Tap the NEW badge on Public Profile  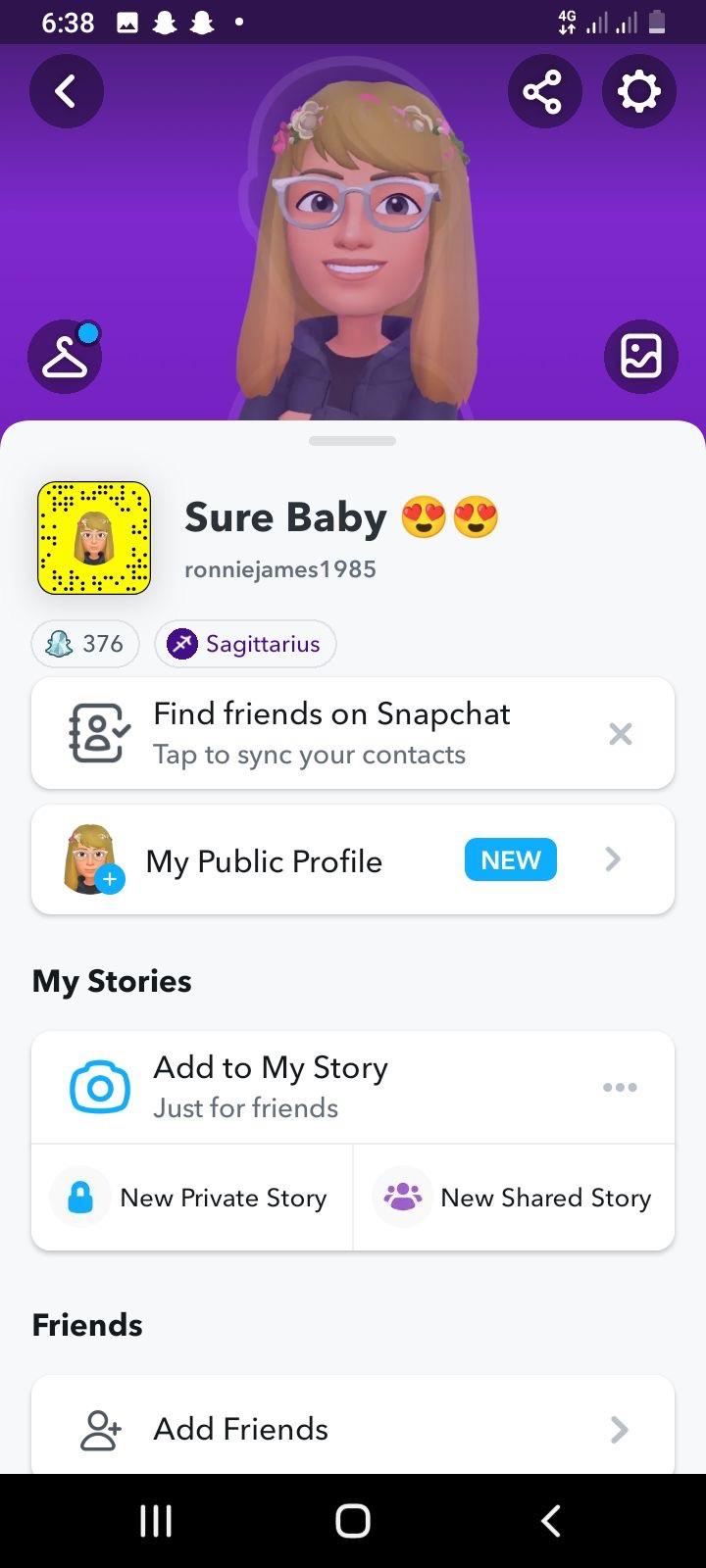coord(510,859)
